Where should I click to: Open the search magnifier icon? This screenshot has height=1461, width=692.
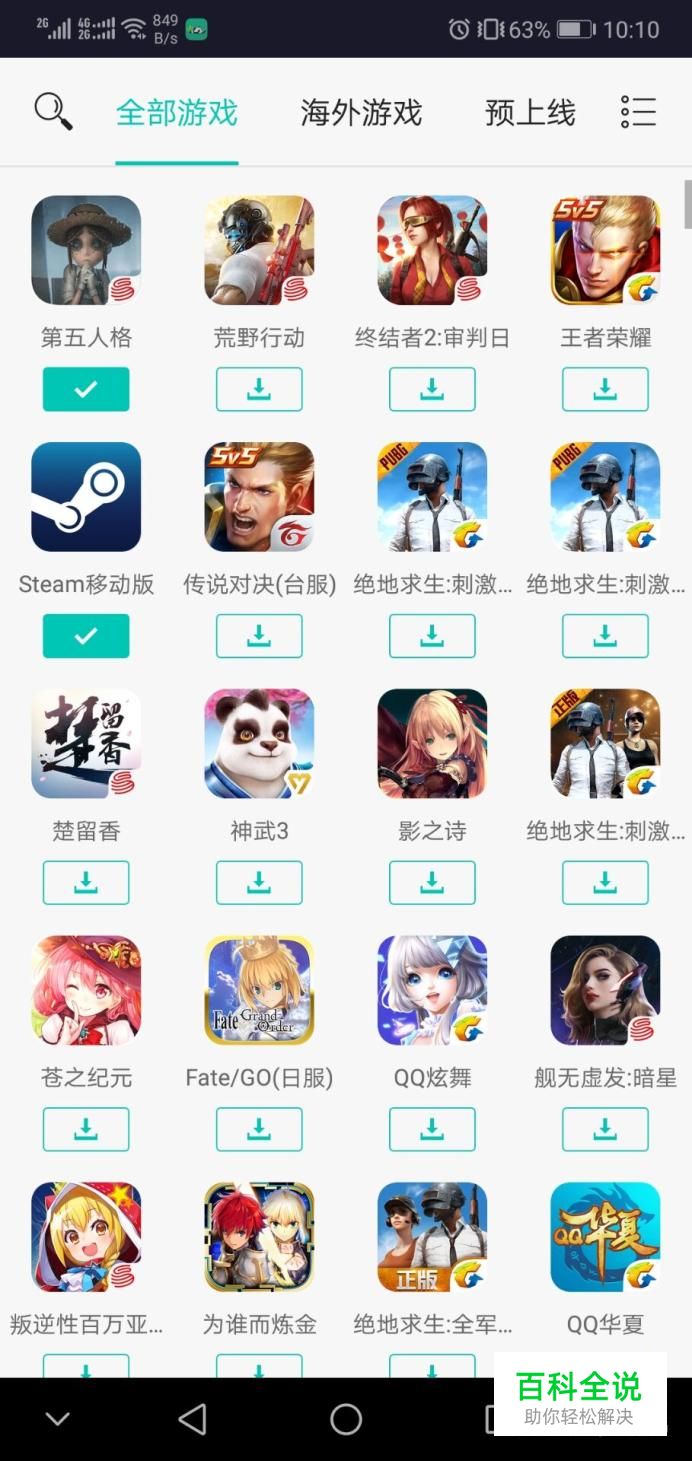53,111
